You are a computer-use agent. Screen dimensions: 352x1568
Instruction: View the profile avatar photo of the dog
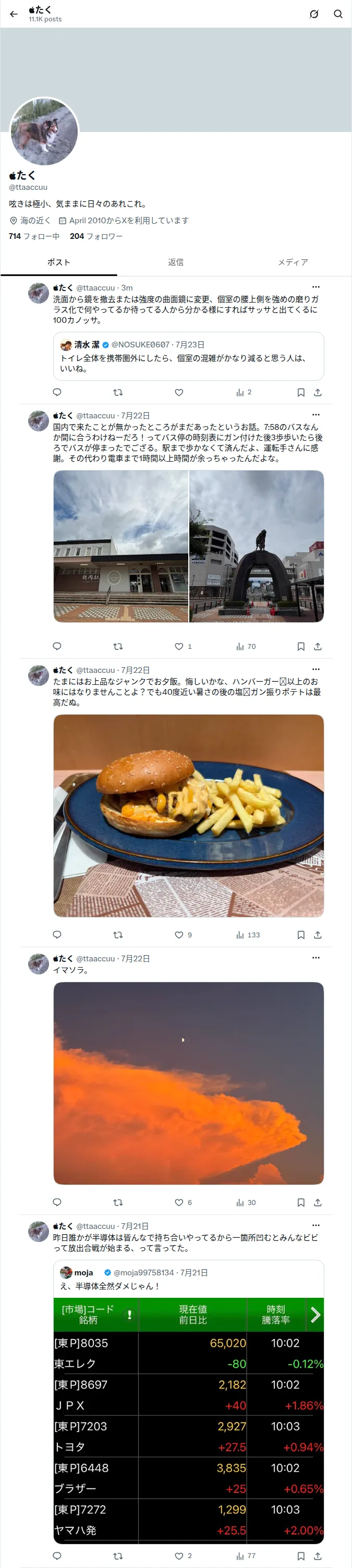point(44,131)
